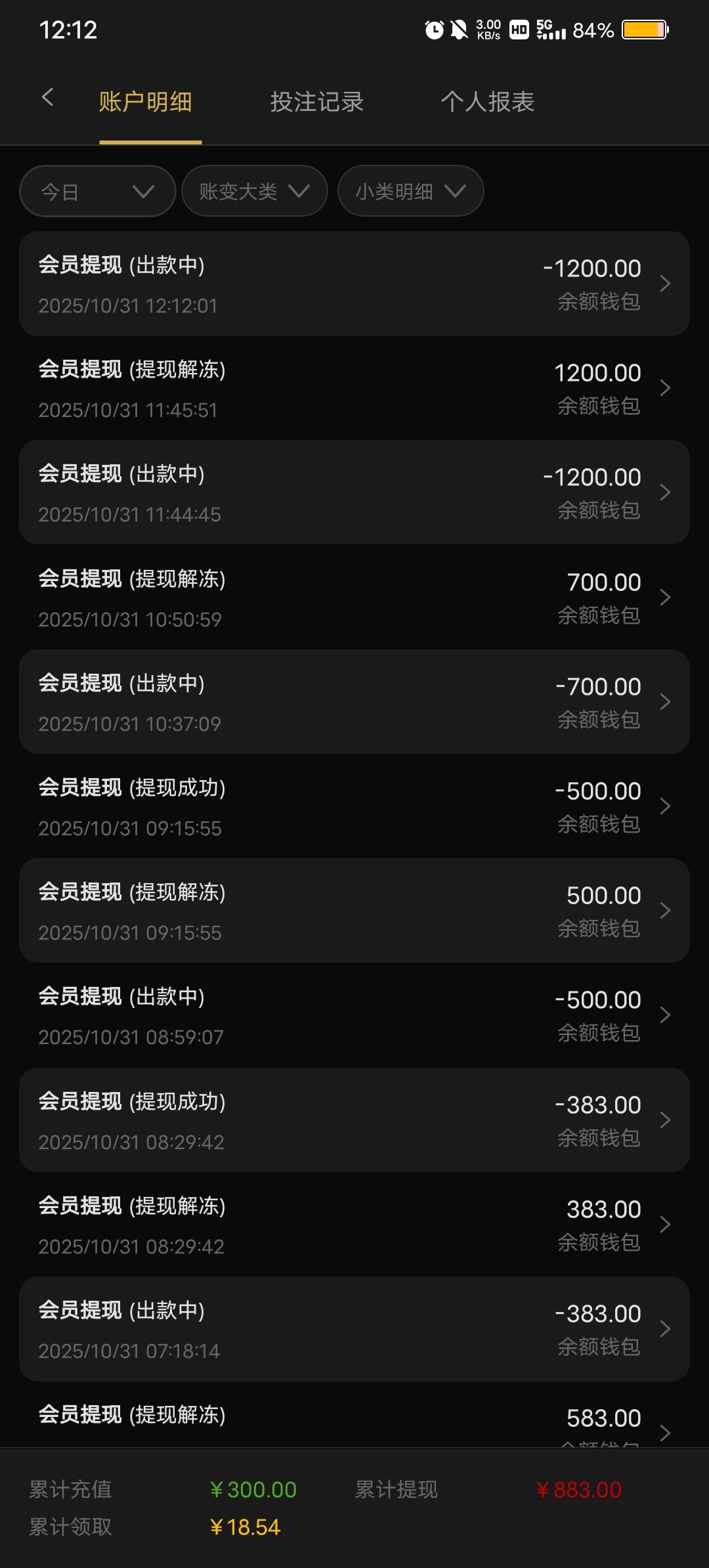
Task: Open the 08:29:42 提现解冻 383.00 record
Action: tap(354, 1225)
